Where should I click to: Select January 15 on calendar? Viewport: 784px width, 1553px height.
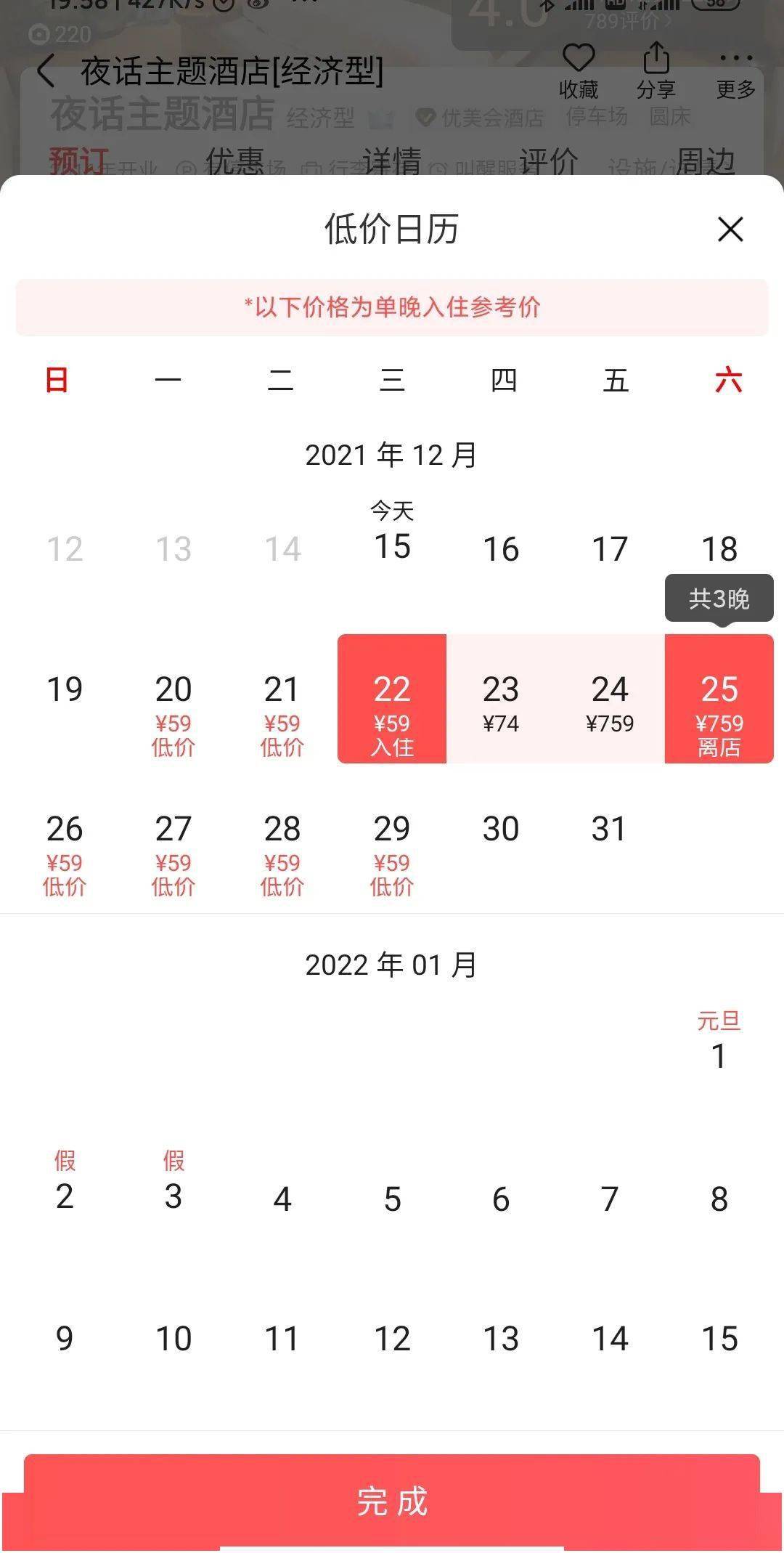point(719,1339)
